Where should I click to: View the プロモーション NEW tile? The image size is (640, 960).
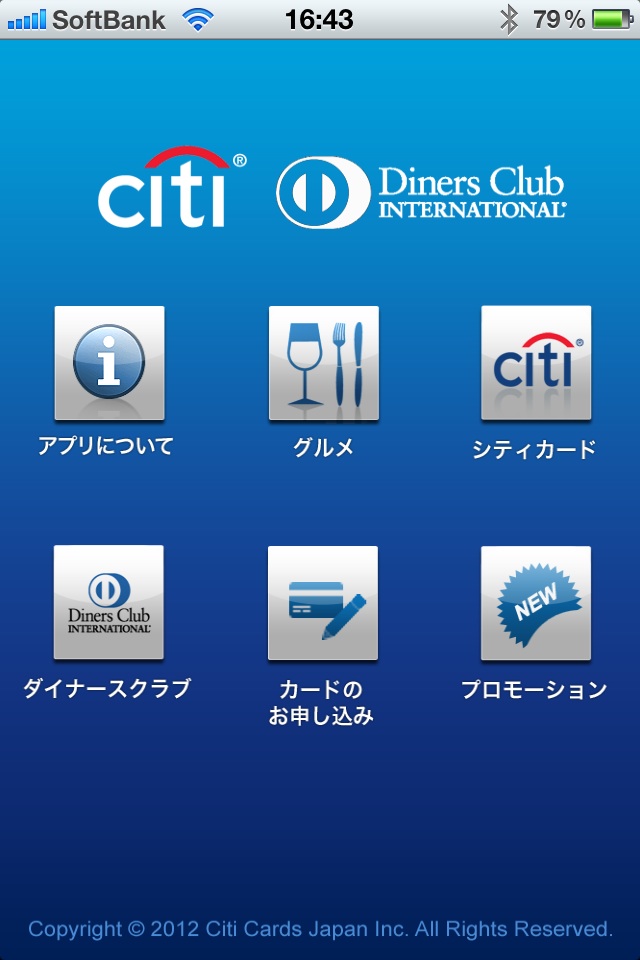pyautogui.click(x=535, y=602)
